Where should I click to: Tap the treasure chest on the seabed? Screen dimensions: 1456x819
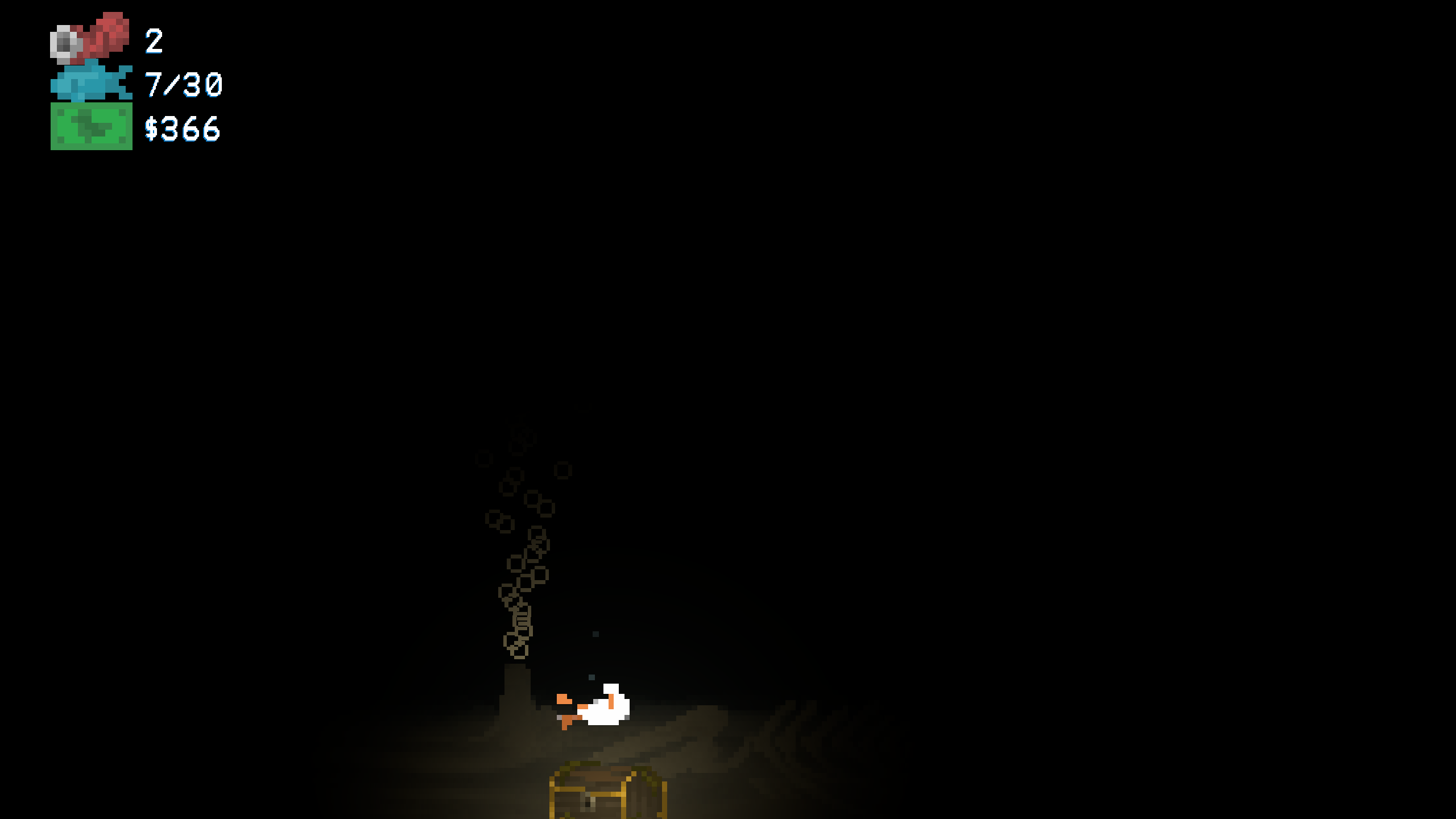(607, 793)
